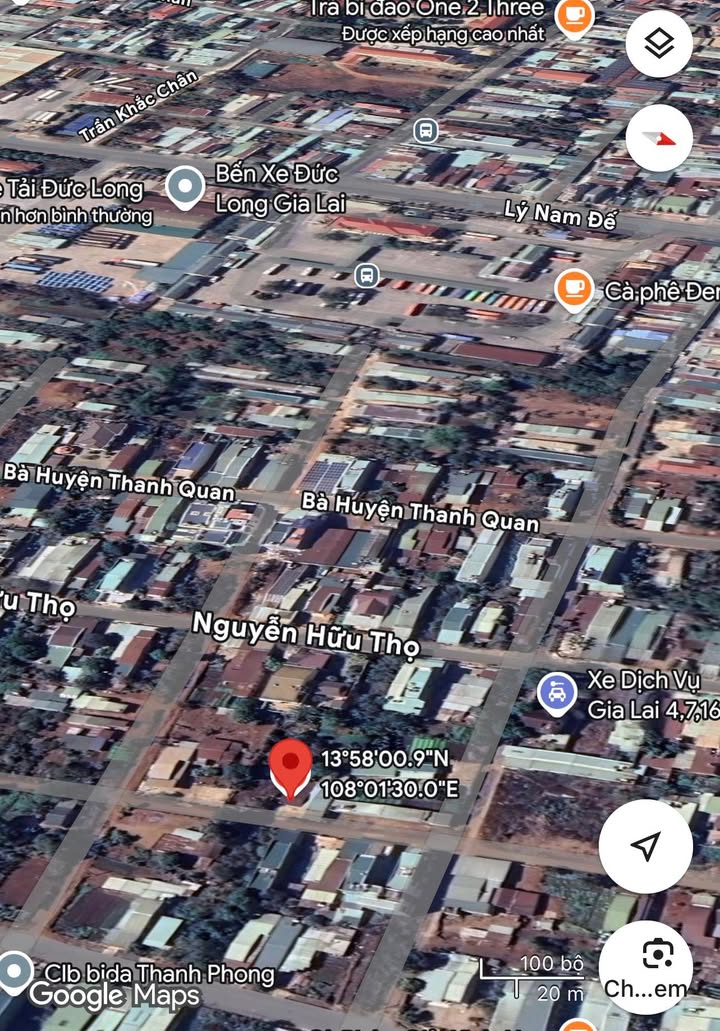Select the Clb bida Thanh Phong marker
720x1031 pixels.
(x=16, y=971)
